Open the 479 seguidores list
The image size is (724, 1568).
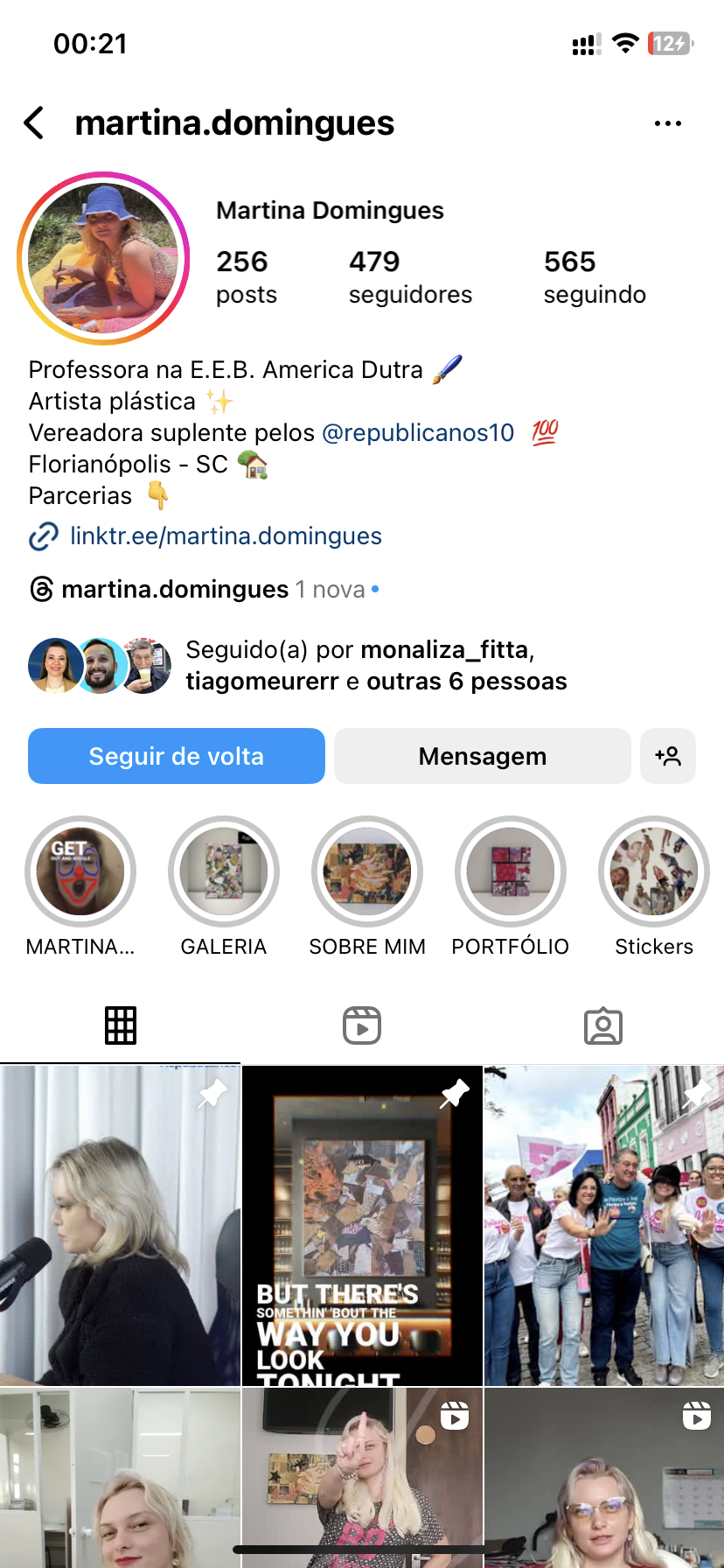[x=409, y=276]
